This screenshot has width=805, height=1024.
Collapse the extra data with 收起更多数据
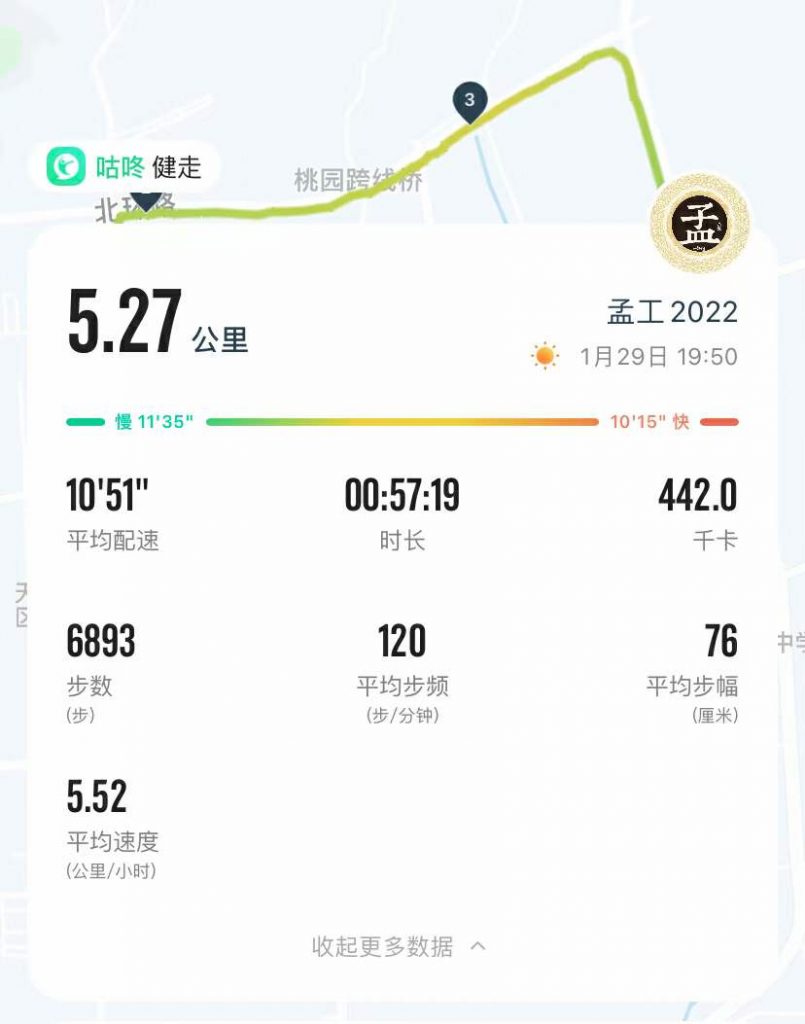(398, 946)
